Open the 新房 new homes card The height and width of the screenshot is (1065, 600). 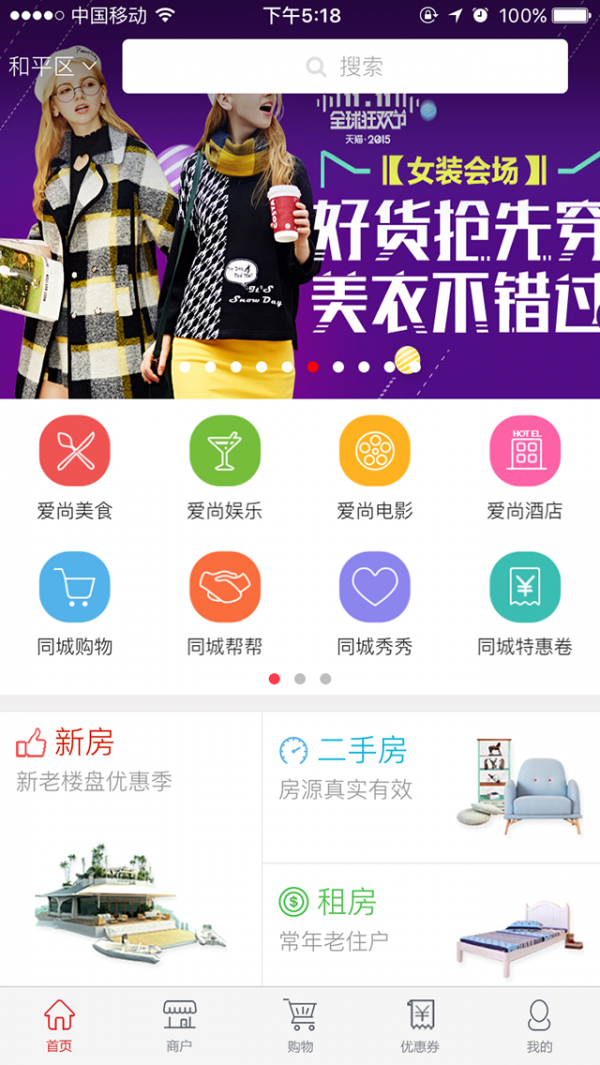(130, 850)
